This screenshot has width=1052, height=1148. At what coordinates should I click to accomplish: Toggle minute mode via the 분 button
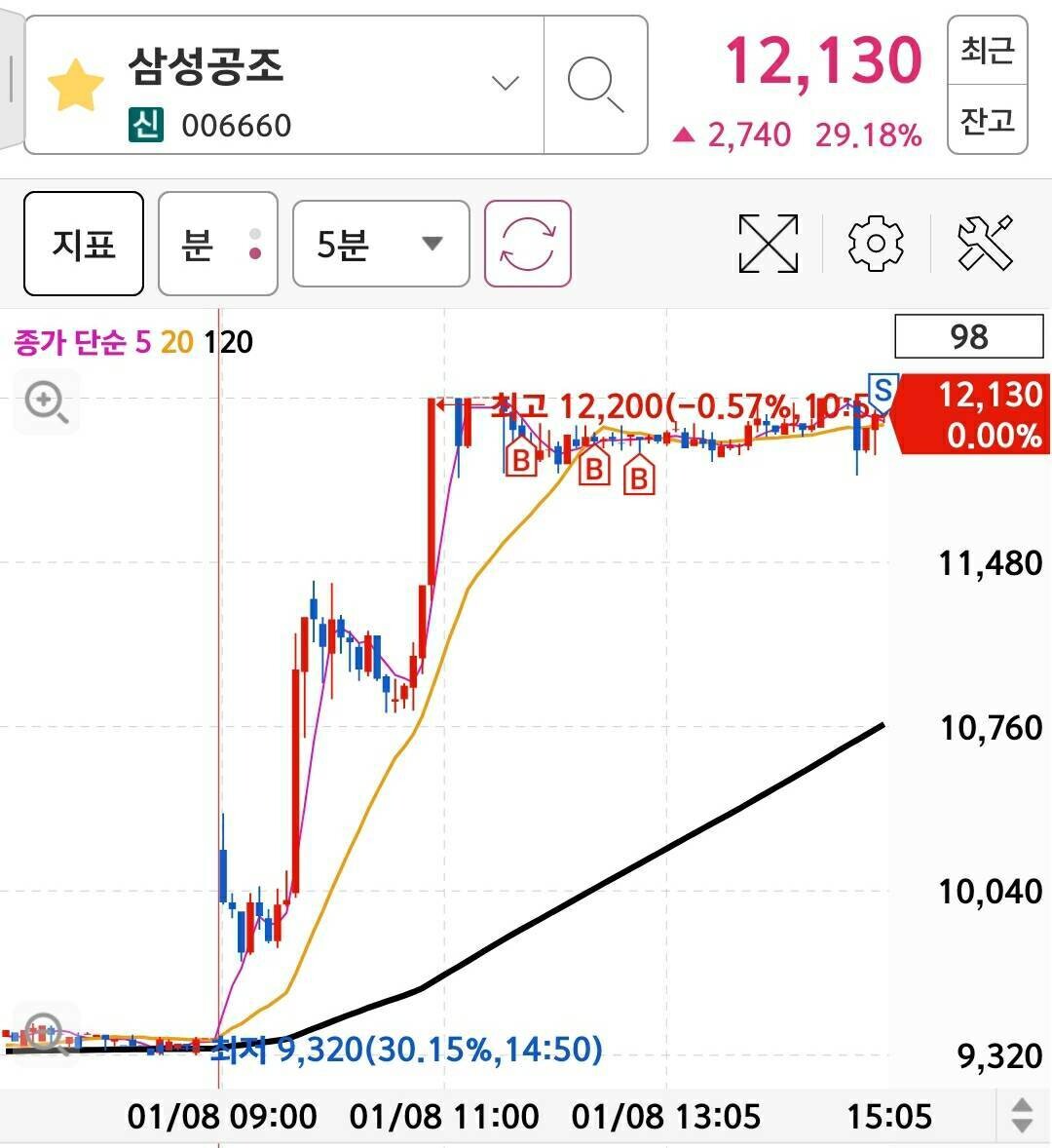(216, 244)
